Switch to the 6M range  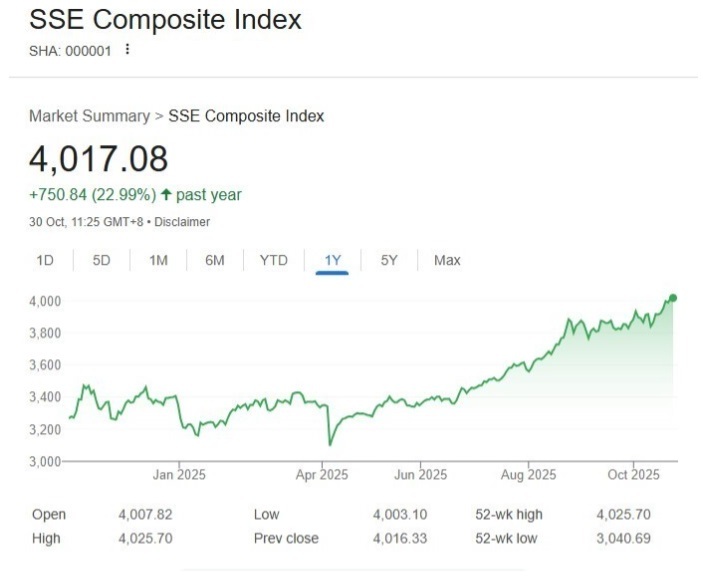click(x=214, y=260)
